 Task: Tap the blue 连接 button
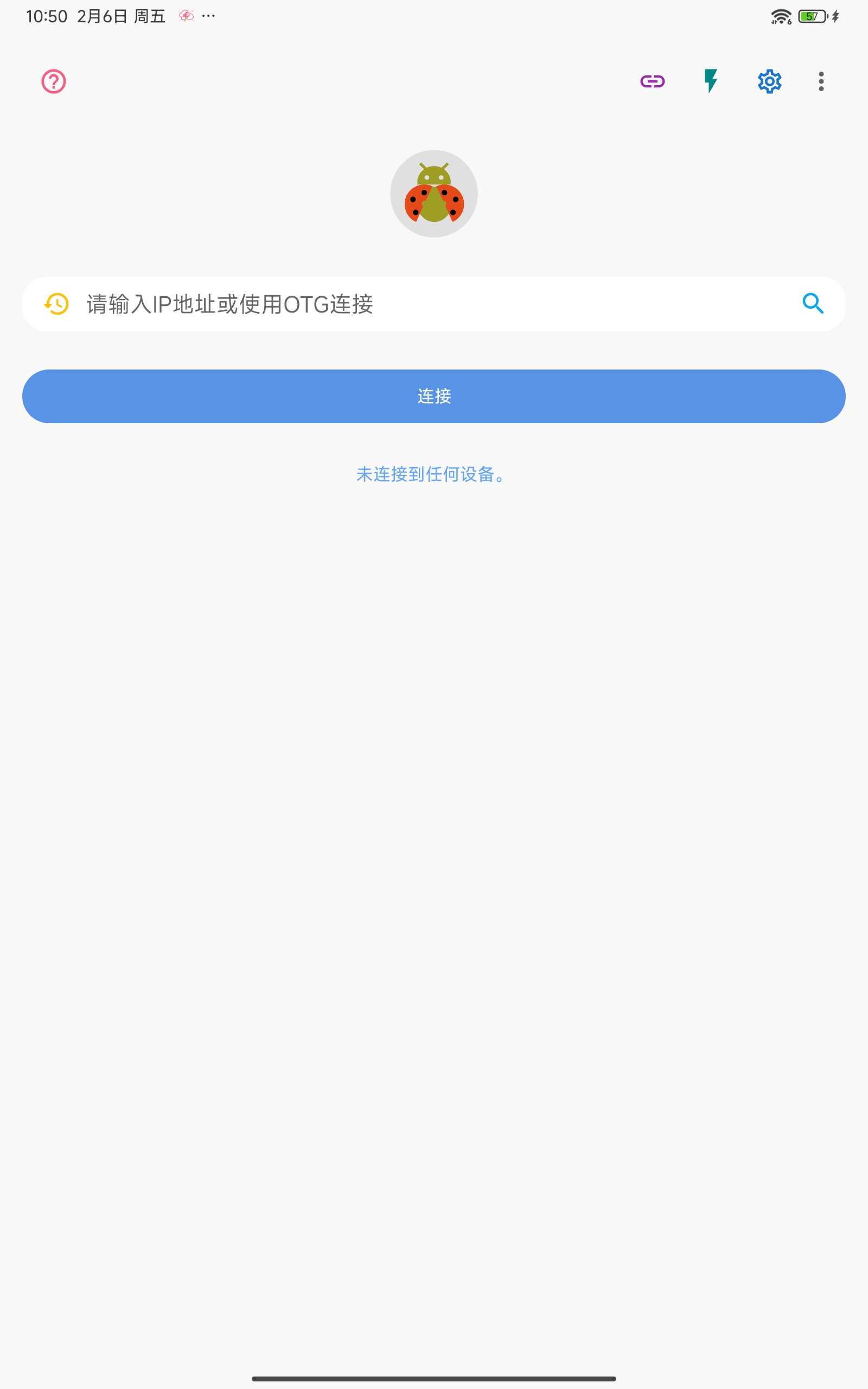(x=434, y=396)
